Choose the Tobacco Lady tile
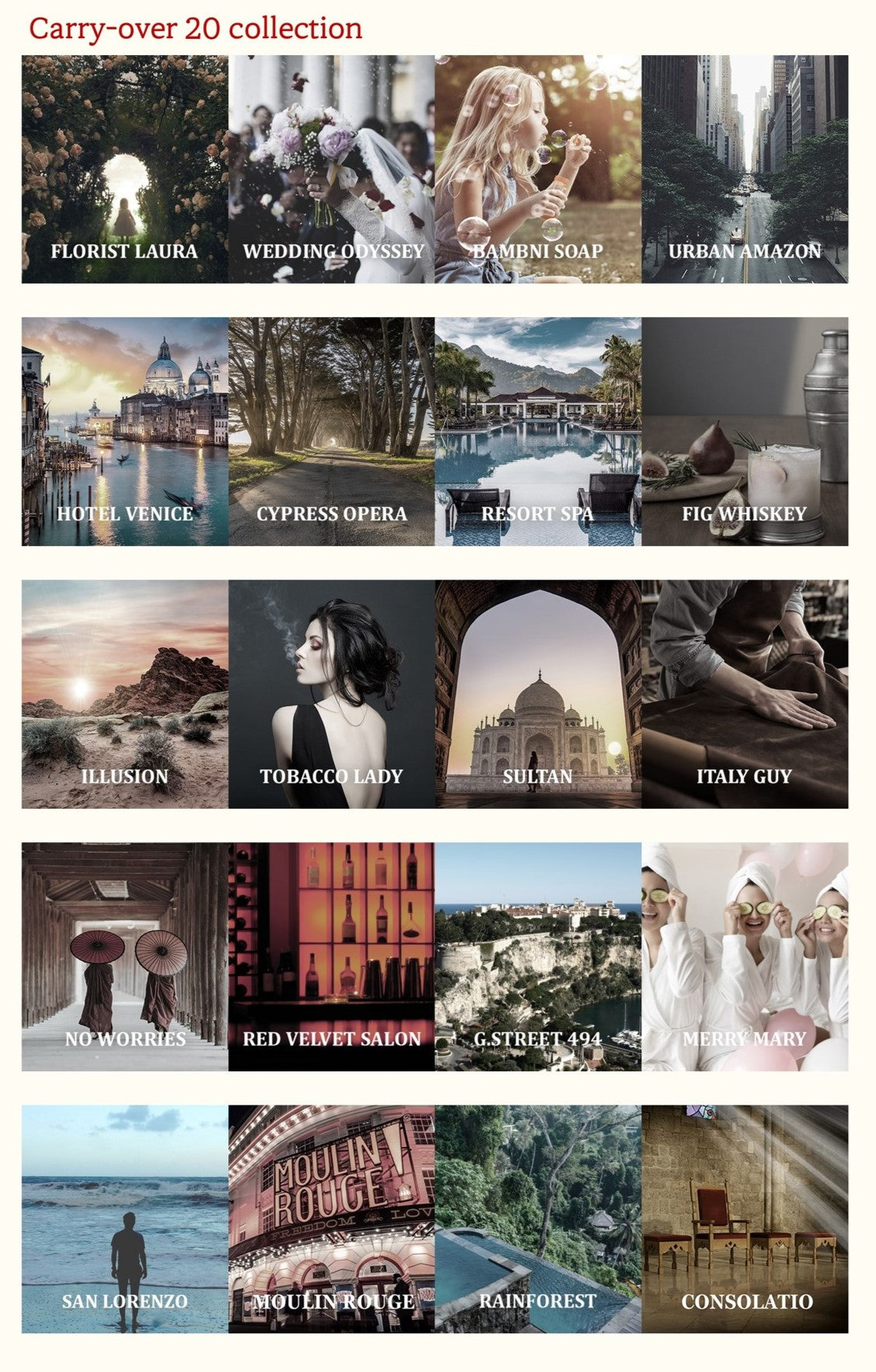 (332, 694)
